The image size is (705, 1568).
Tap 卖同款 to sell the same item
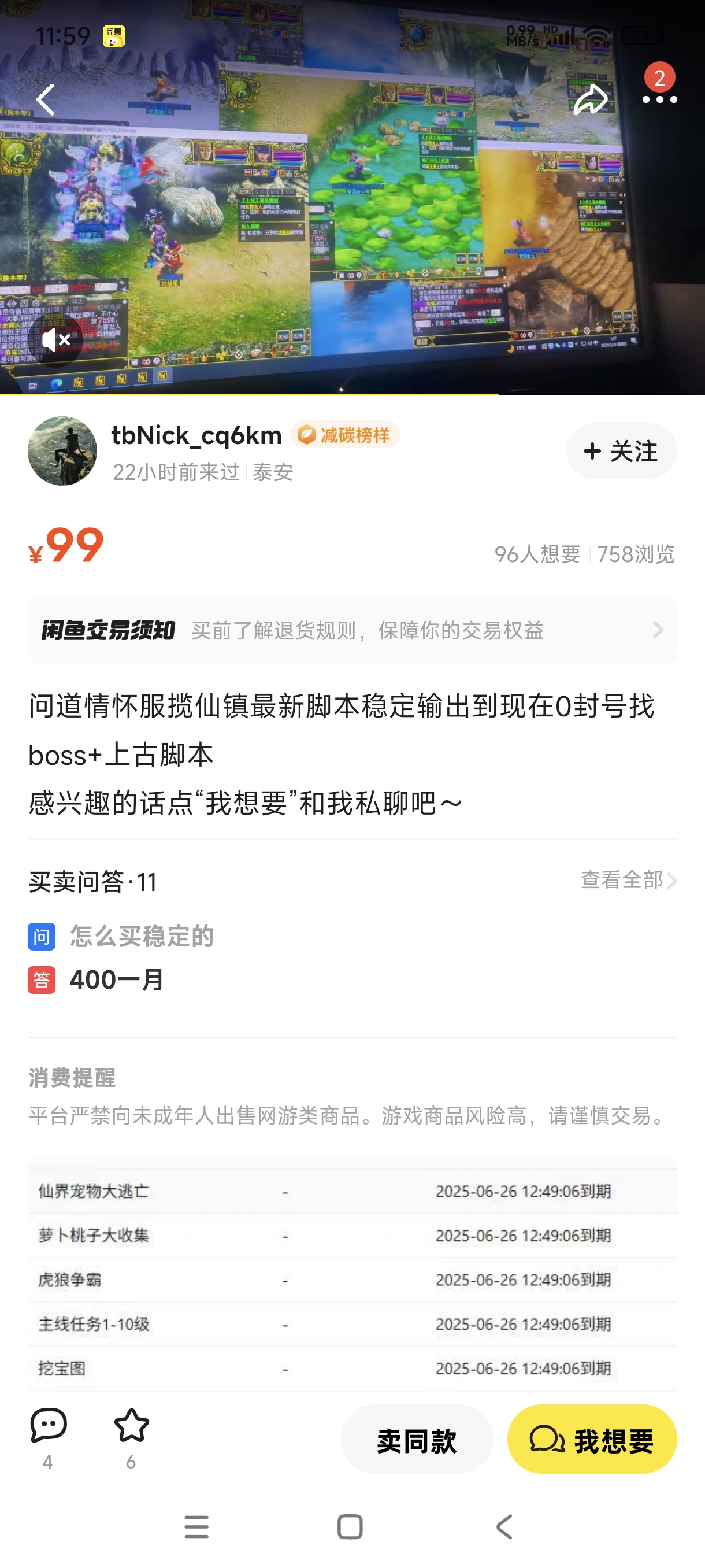[x=417, y=1439]
